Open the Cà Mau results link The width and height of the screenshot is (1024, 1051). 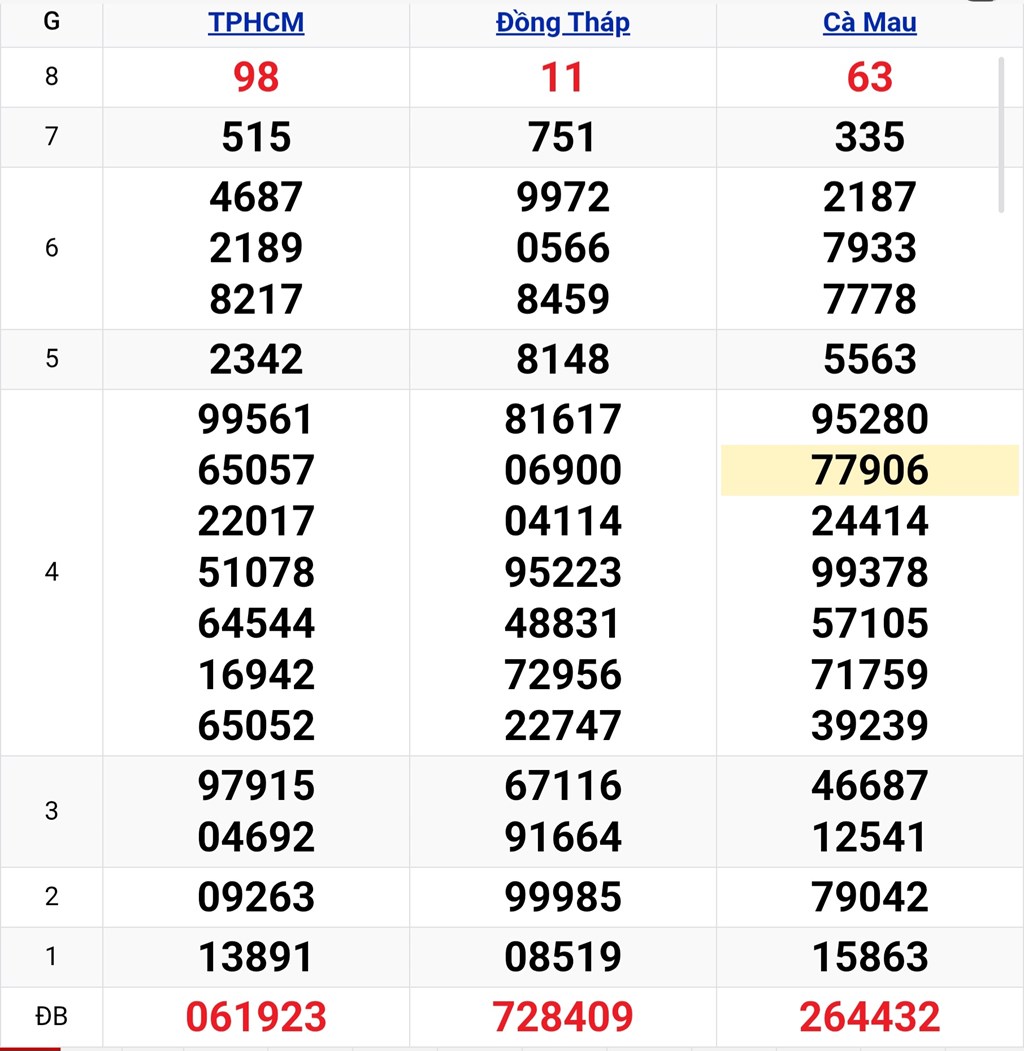coord(869,23)
